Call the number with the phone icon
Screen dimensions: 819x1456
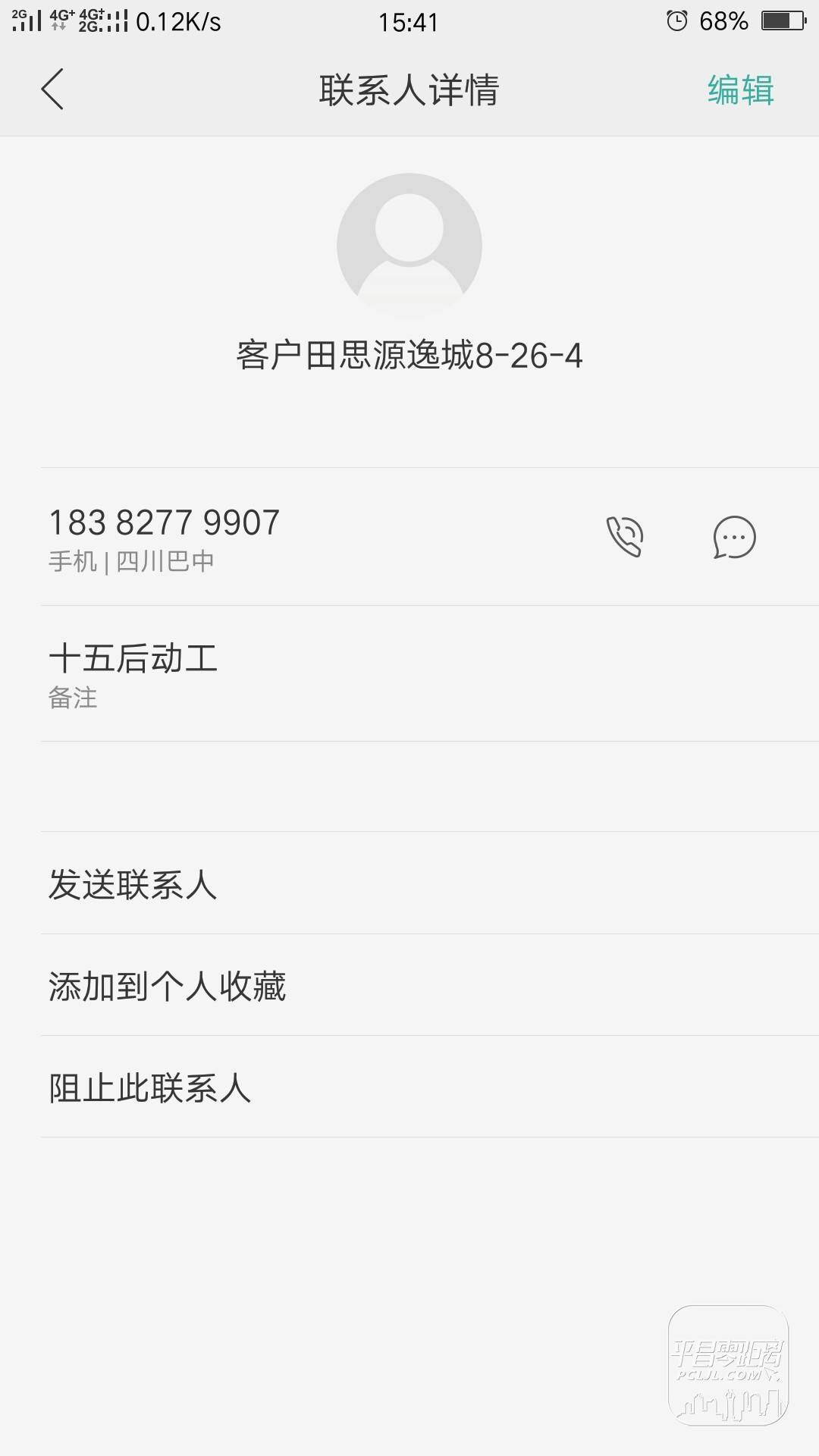click(x=625, y=537)
